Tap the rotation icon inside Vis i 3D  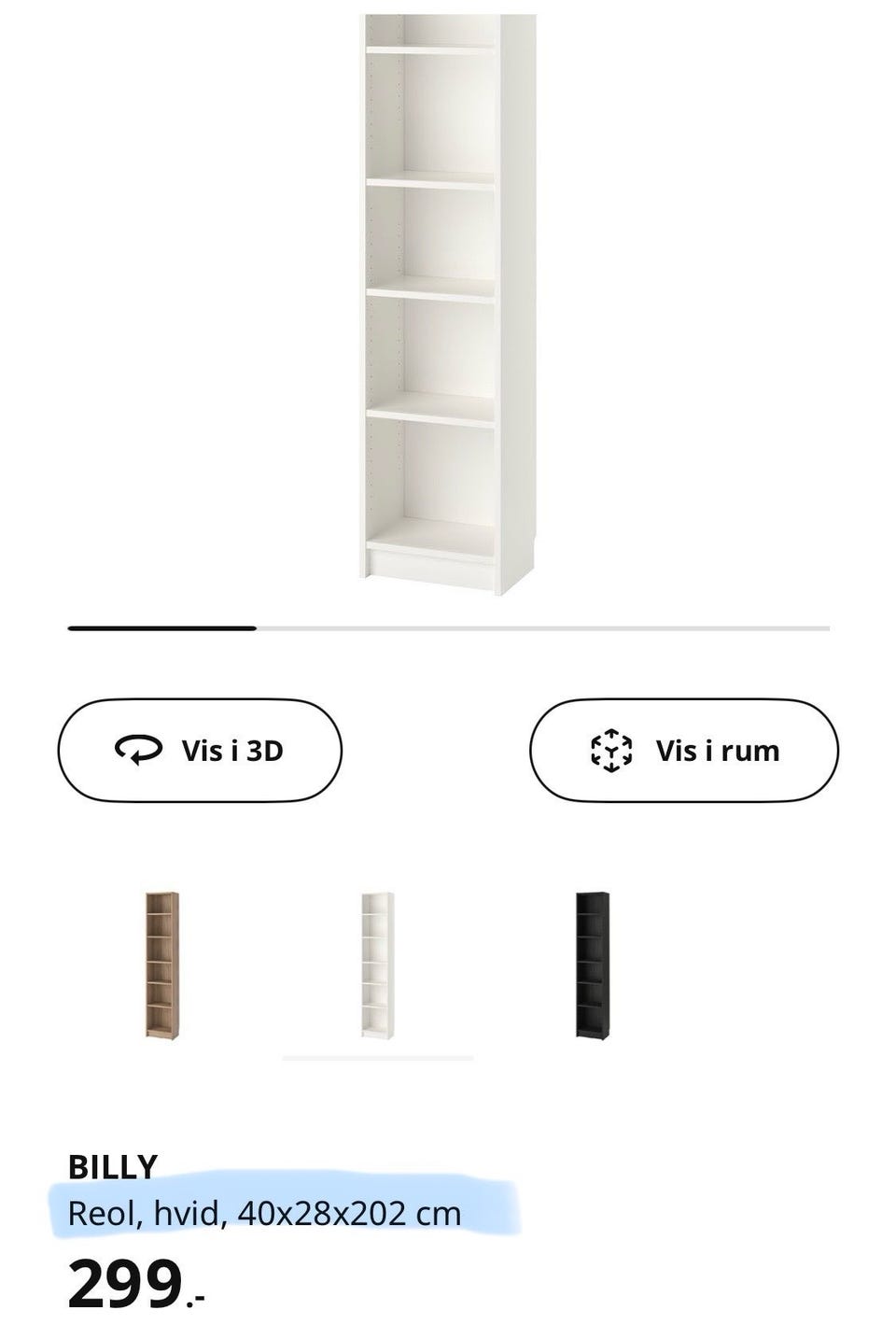tap(136, 749)
